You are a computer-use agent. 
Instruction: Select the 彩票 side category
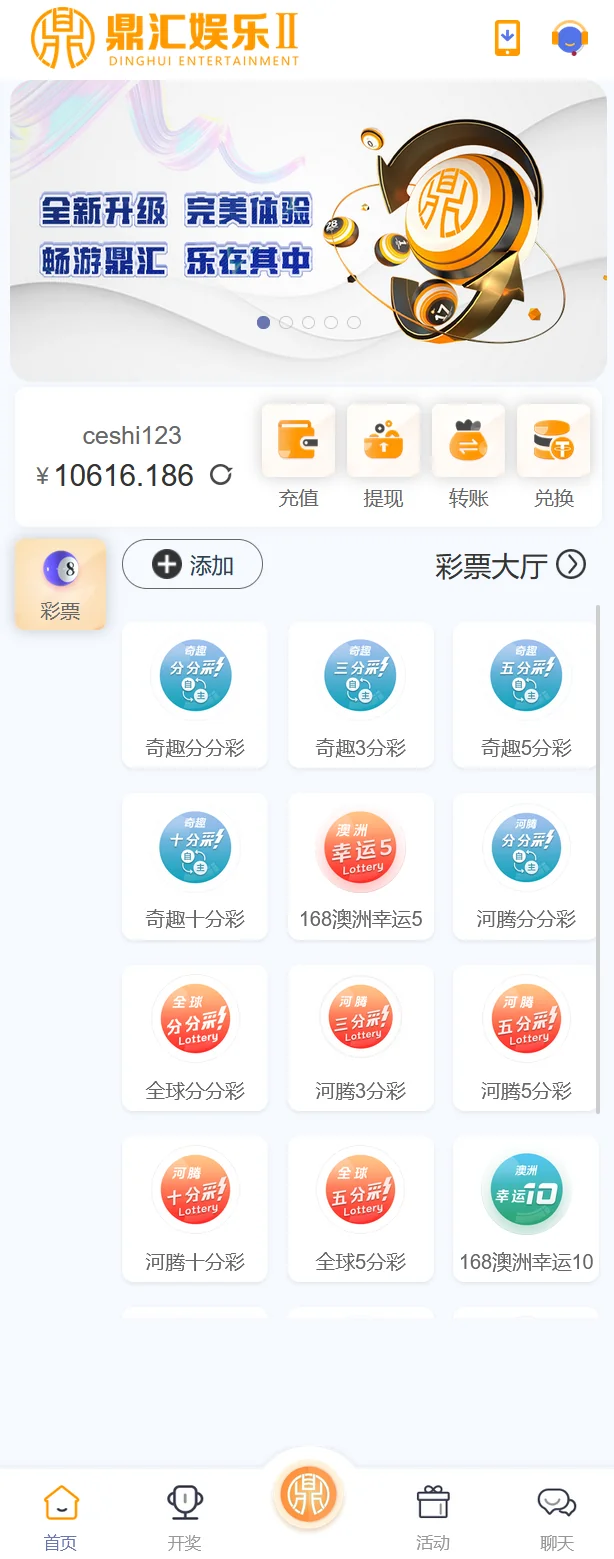60,584
